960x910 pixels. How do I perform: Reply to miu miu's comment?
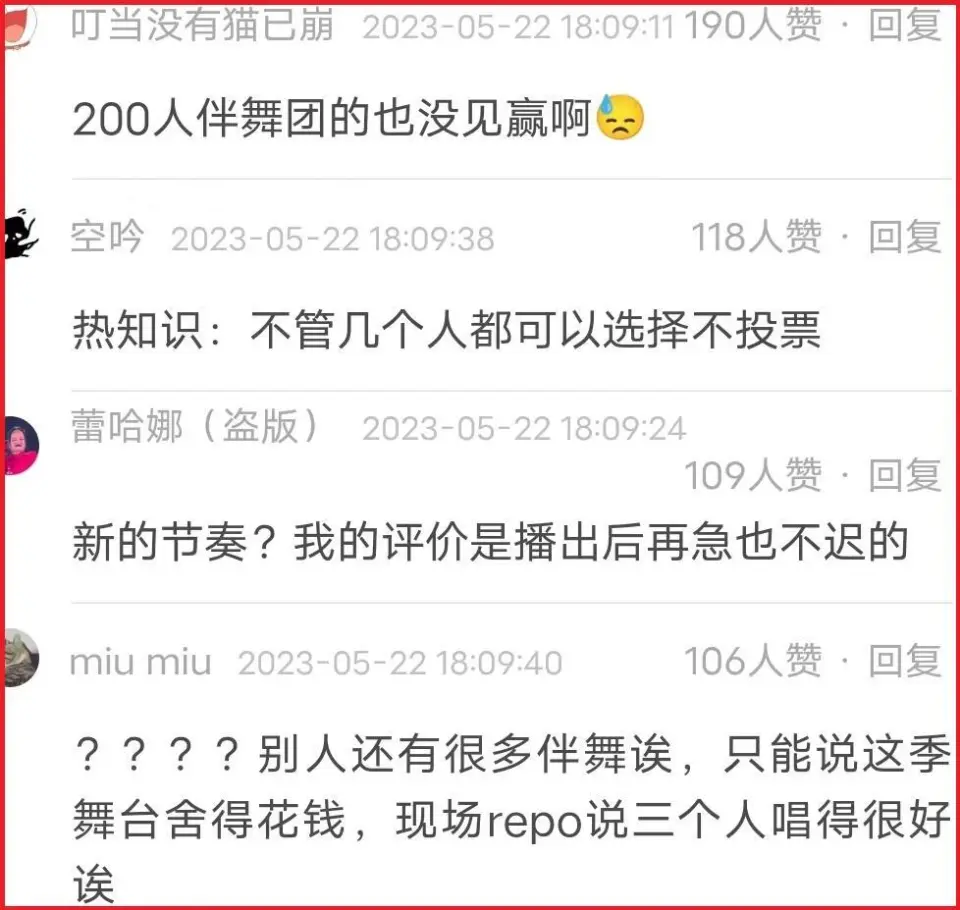(x=905, y=661)
